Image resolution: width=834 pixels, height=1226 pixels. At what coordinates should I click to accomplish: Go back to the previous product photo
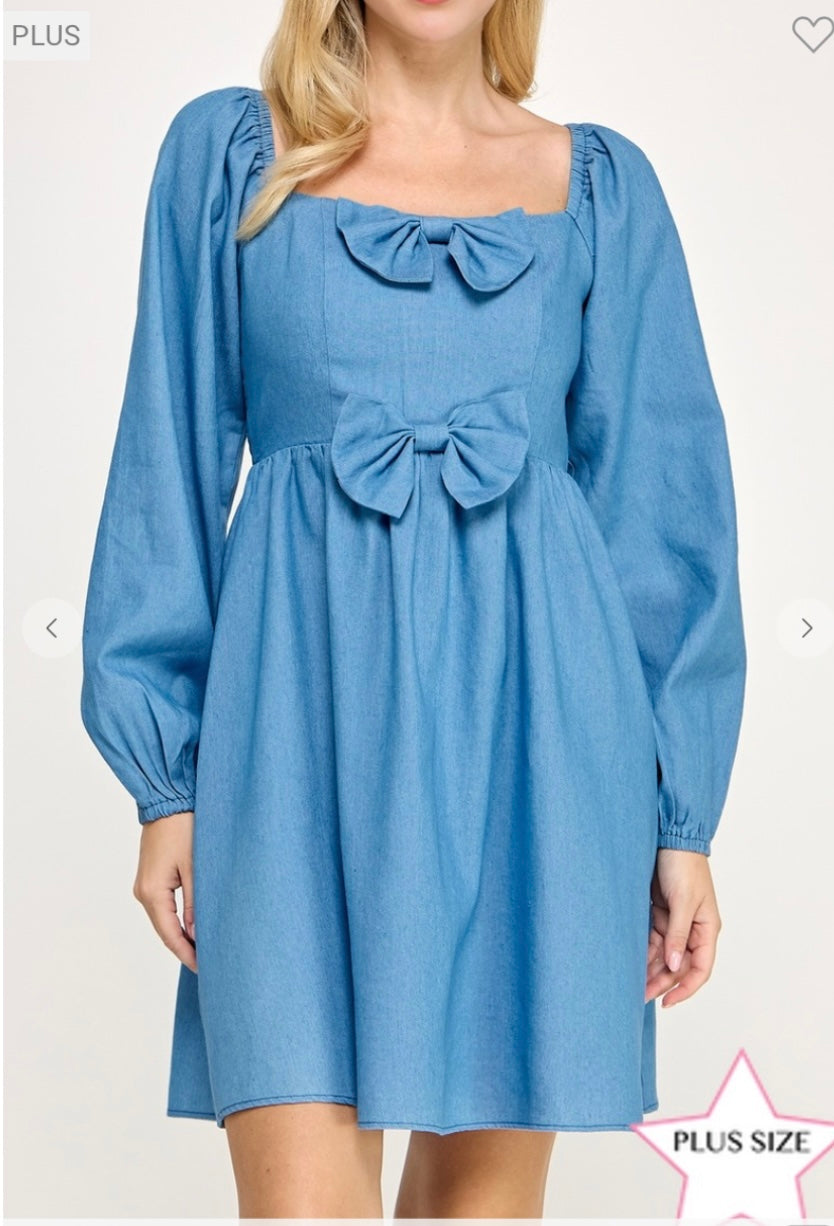pyautogui.click(x=51, y=628)
